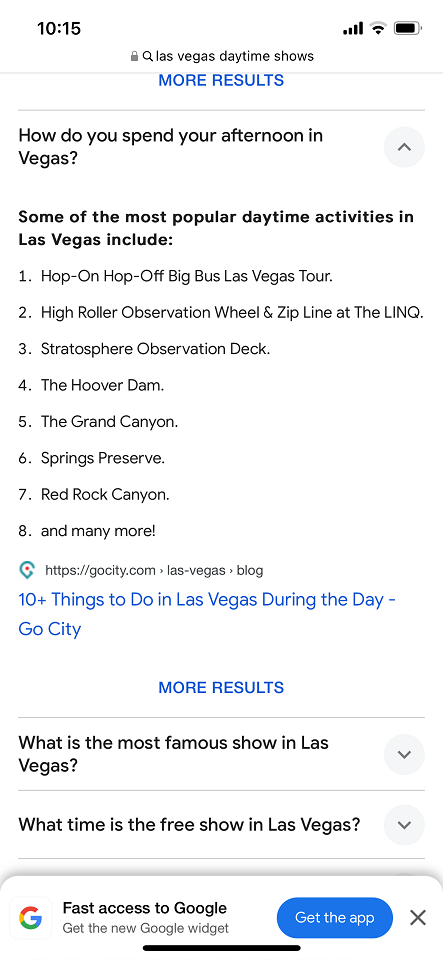Collapse the afternoon in Vegas question

[x=404, y=147]
